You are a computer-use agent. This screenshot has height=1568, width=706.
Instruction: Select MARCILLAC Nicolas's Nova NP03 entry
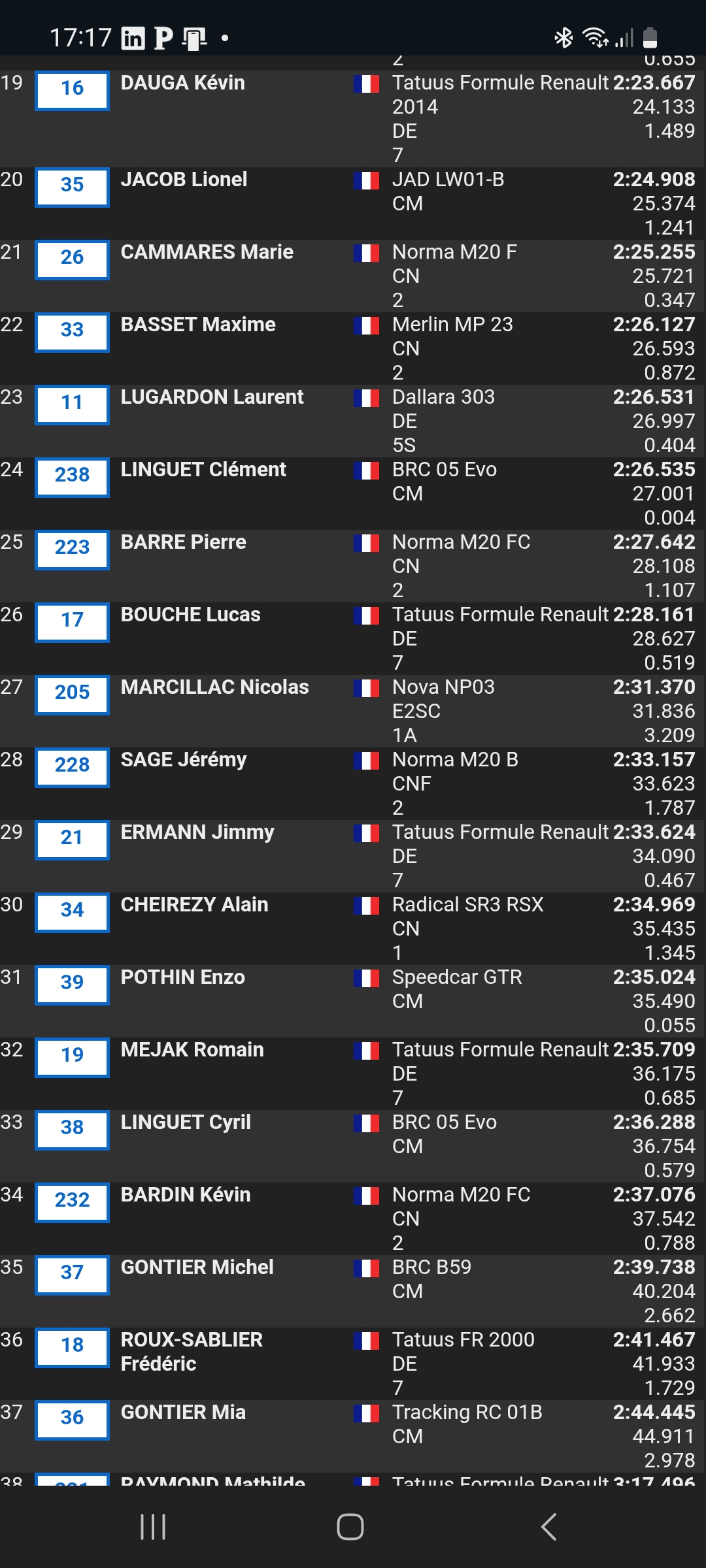[443, 688]
